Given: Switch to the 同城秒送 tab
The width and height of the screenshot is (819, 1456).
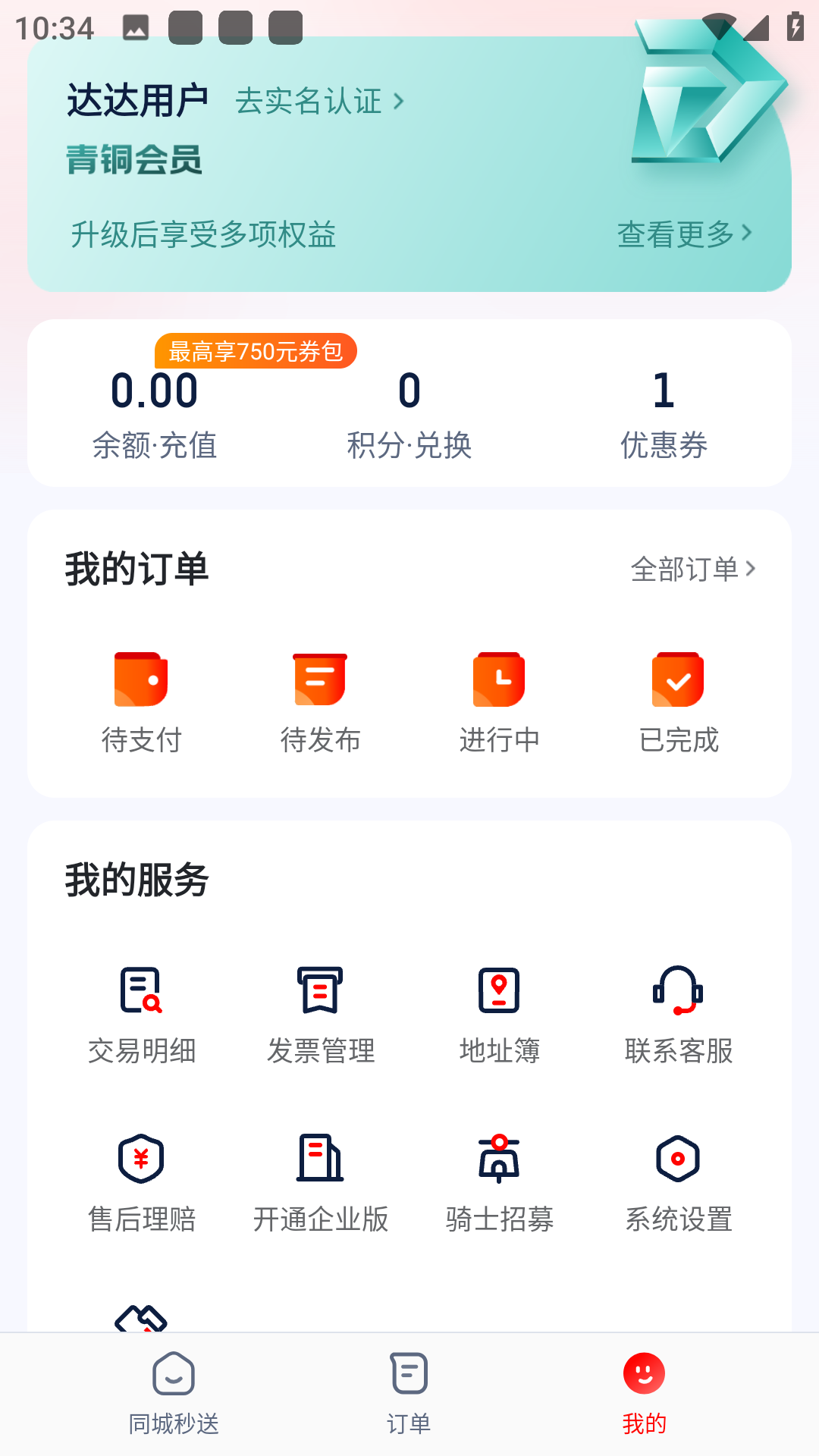Looking at the screenshot, I should 176,1401.
